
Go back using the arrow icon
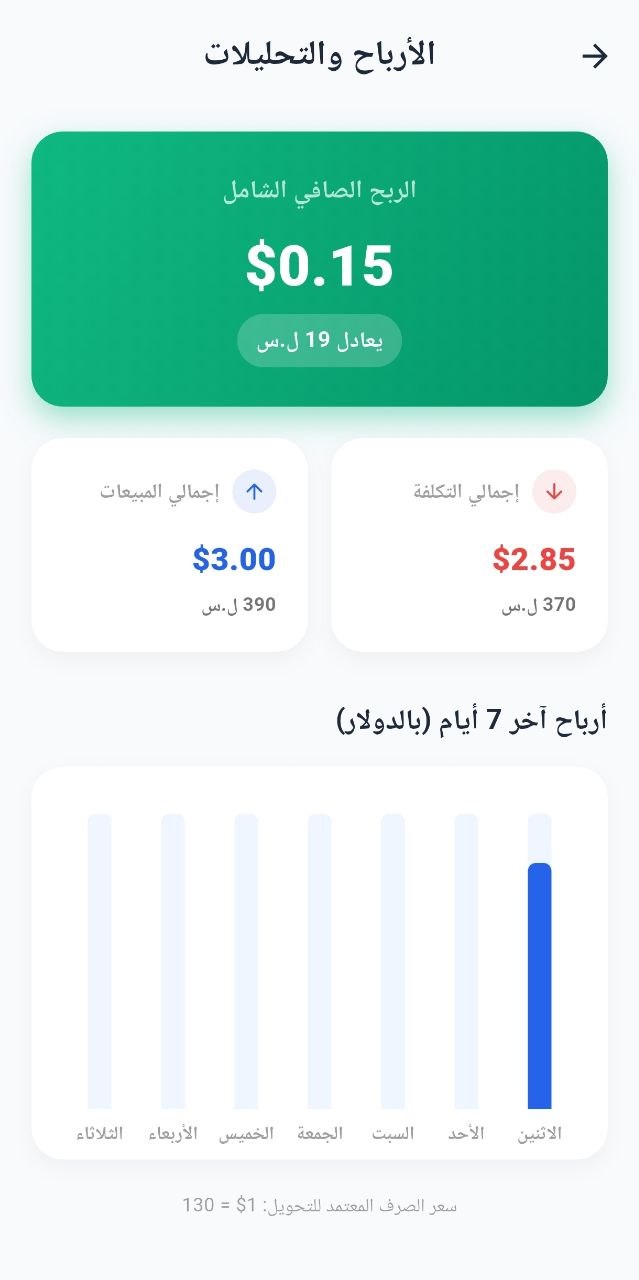pos(594,56)
